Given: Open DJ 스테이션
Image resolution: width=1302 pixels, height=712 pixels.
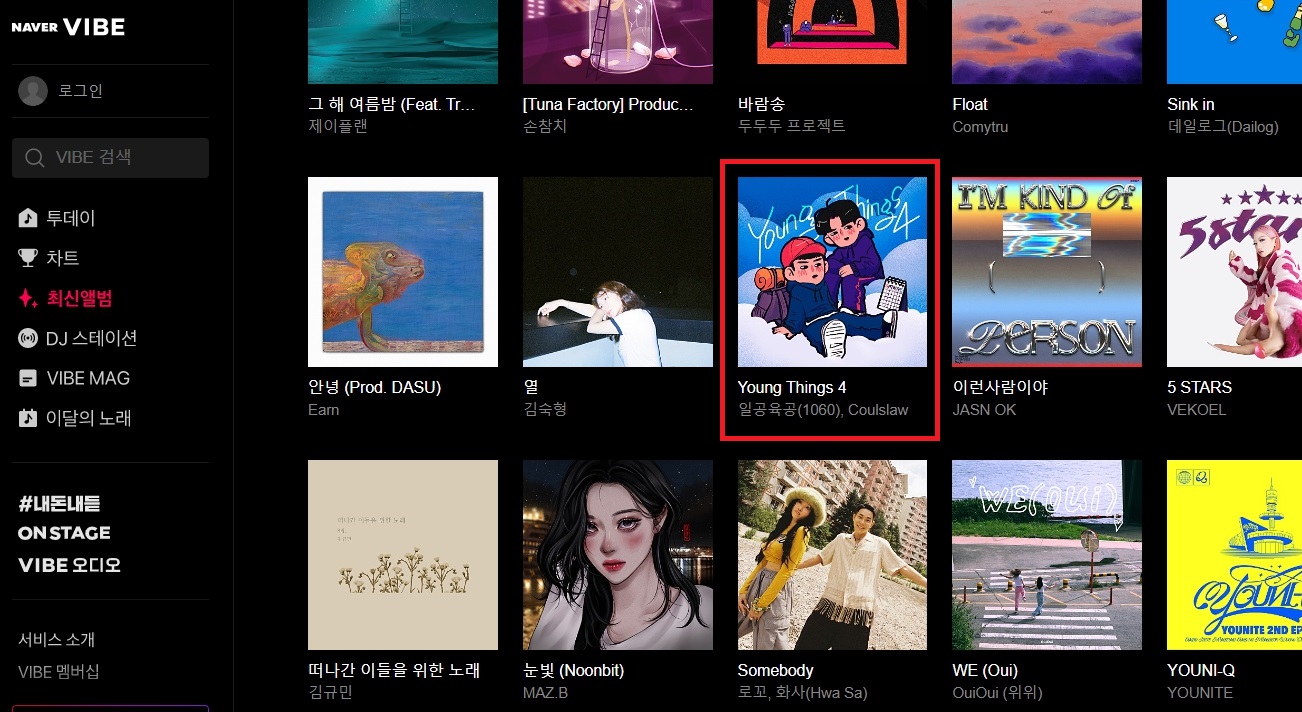Looking at the screenshot, I should pos(90,338).
